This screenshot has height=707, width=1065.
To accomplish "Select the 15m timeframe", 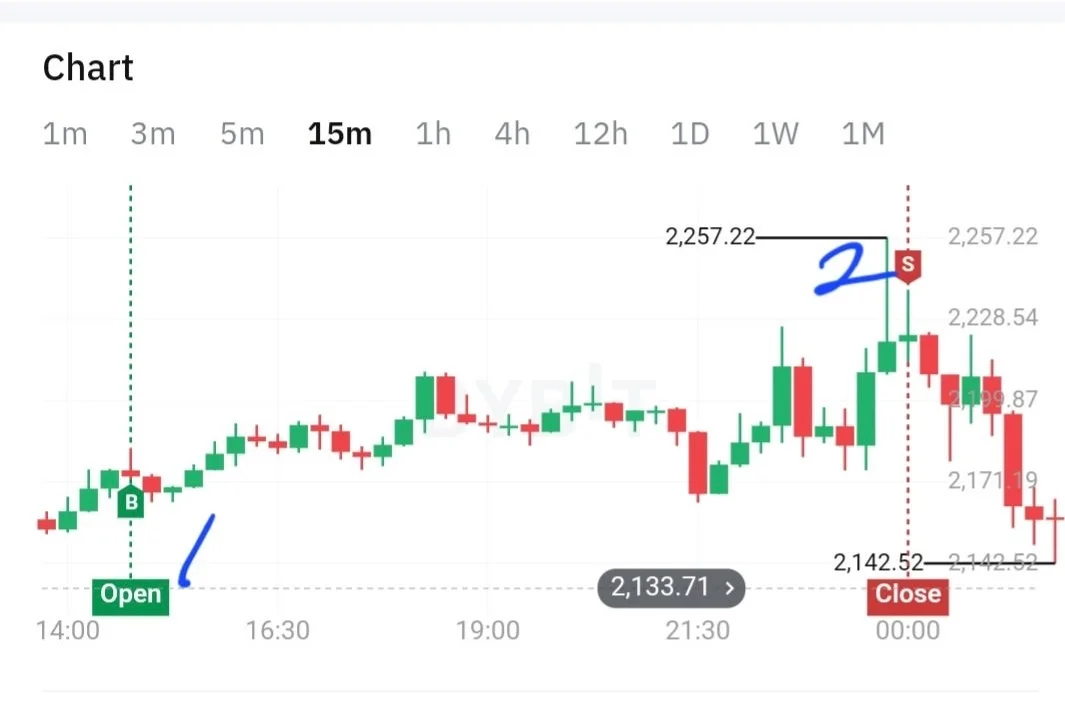I will pos(340,134).
